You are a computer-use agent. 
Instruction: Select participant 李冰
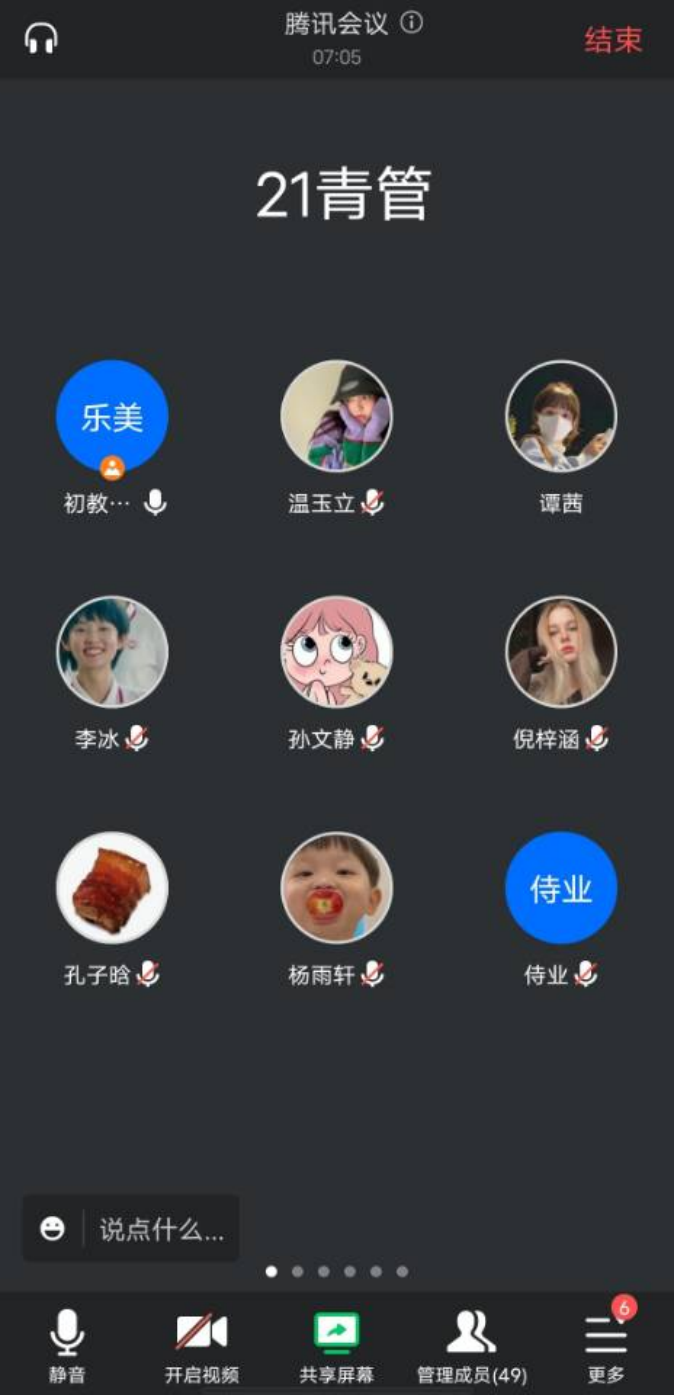tap(112, 652)
